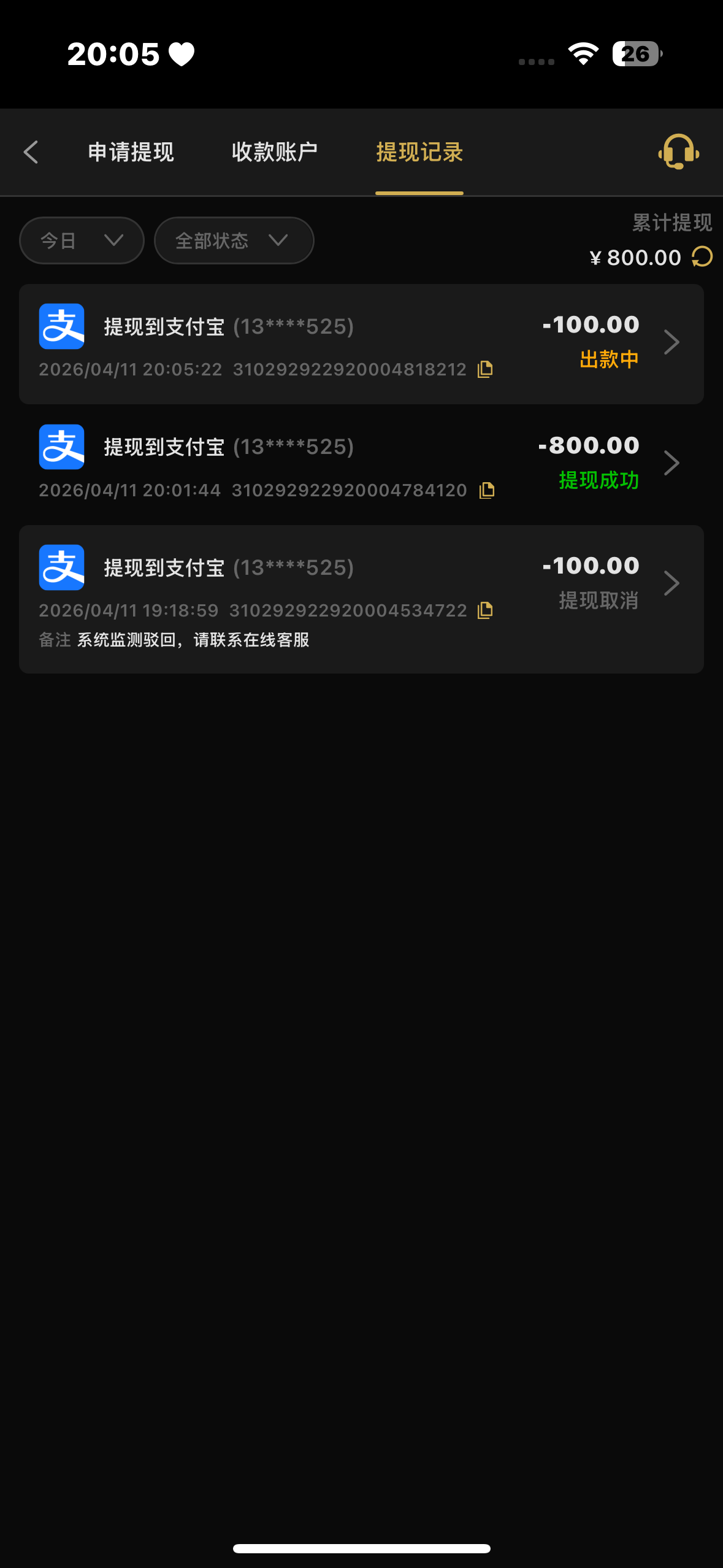Copy order number ending in 4818212
Image resolution: width=723 pixels, height=1568 pixels.
coord(486,369)
